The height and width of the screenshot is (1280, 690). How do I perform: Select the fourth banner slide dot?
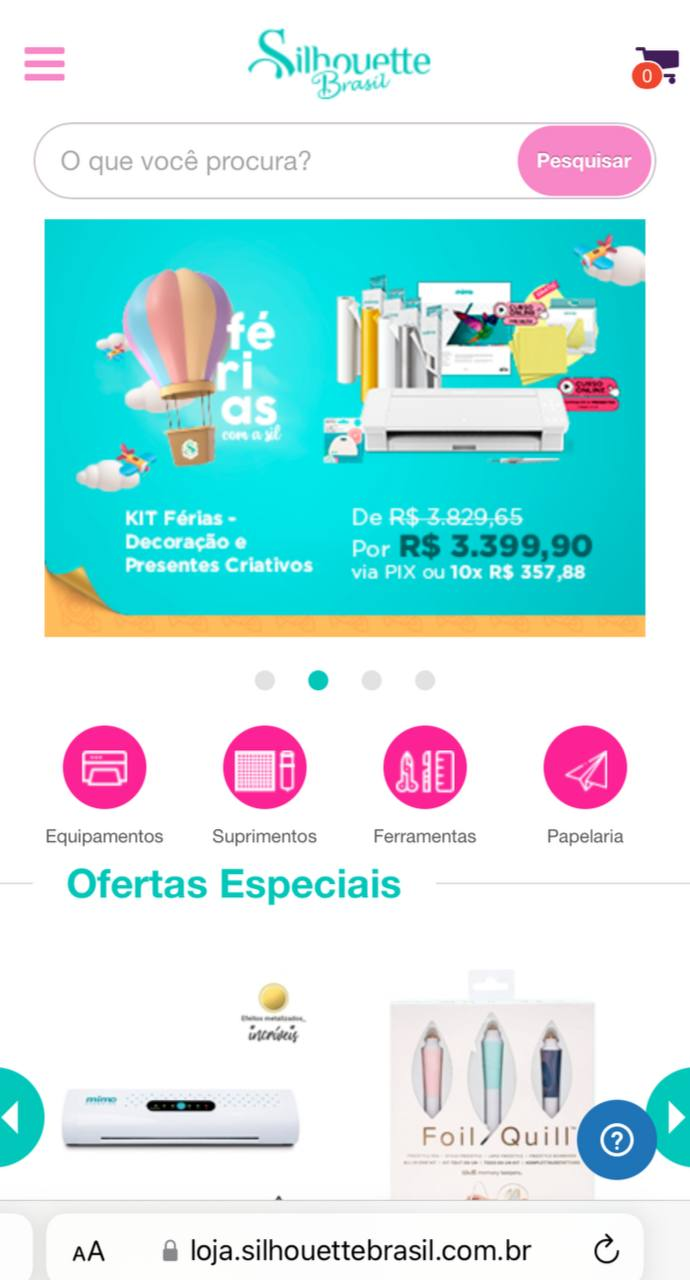point(425,680)
